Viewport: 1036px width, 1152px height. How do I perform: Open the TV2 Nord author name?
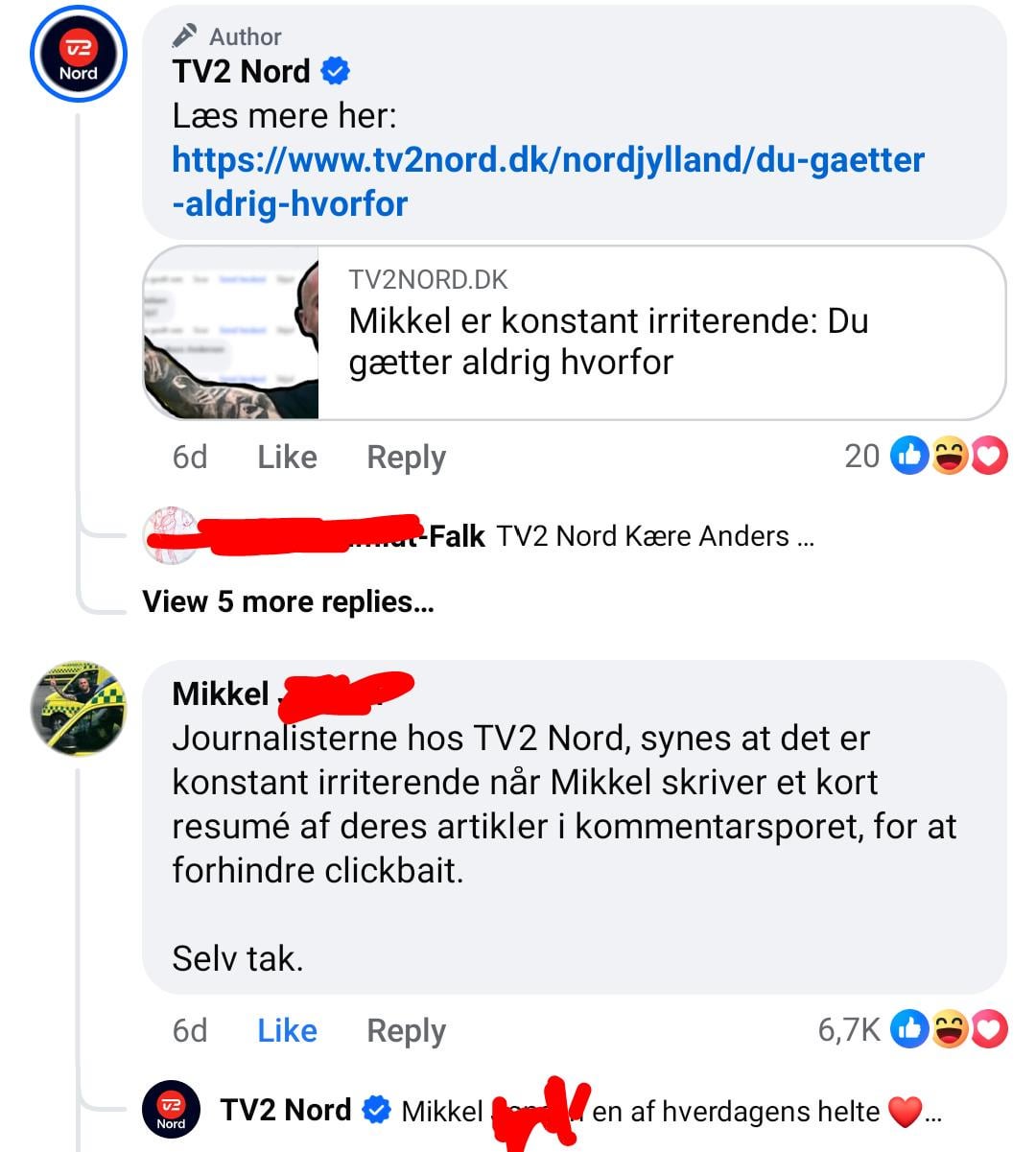click(241, 71)
